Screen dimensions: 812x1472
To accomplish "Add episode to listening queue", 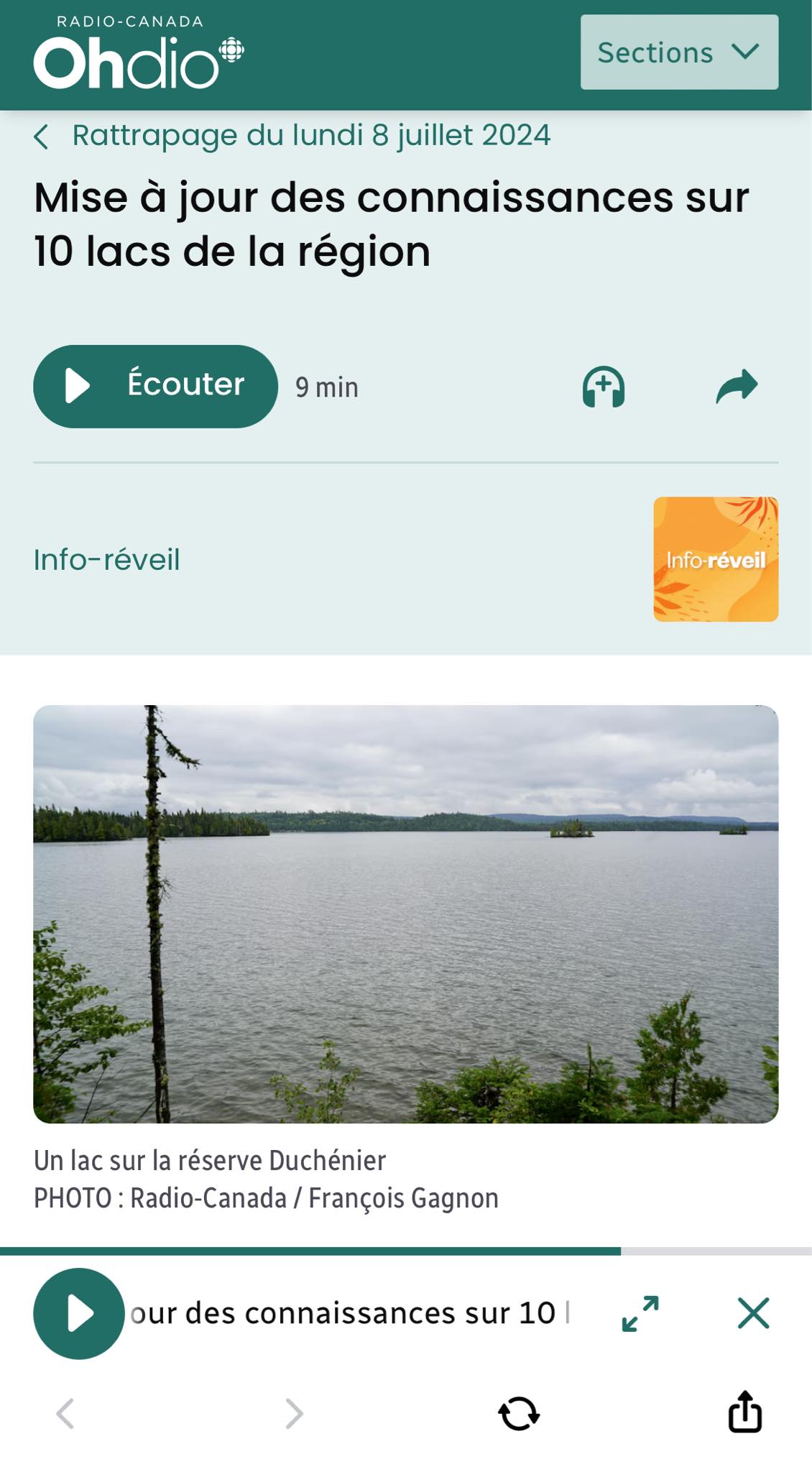I will pyautogui.click(x=603, y=387).
